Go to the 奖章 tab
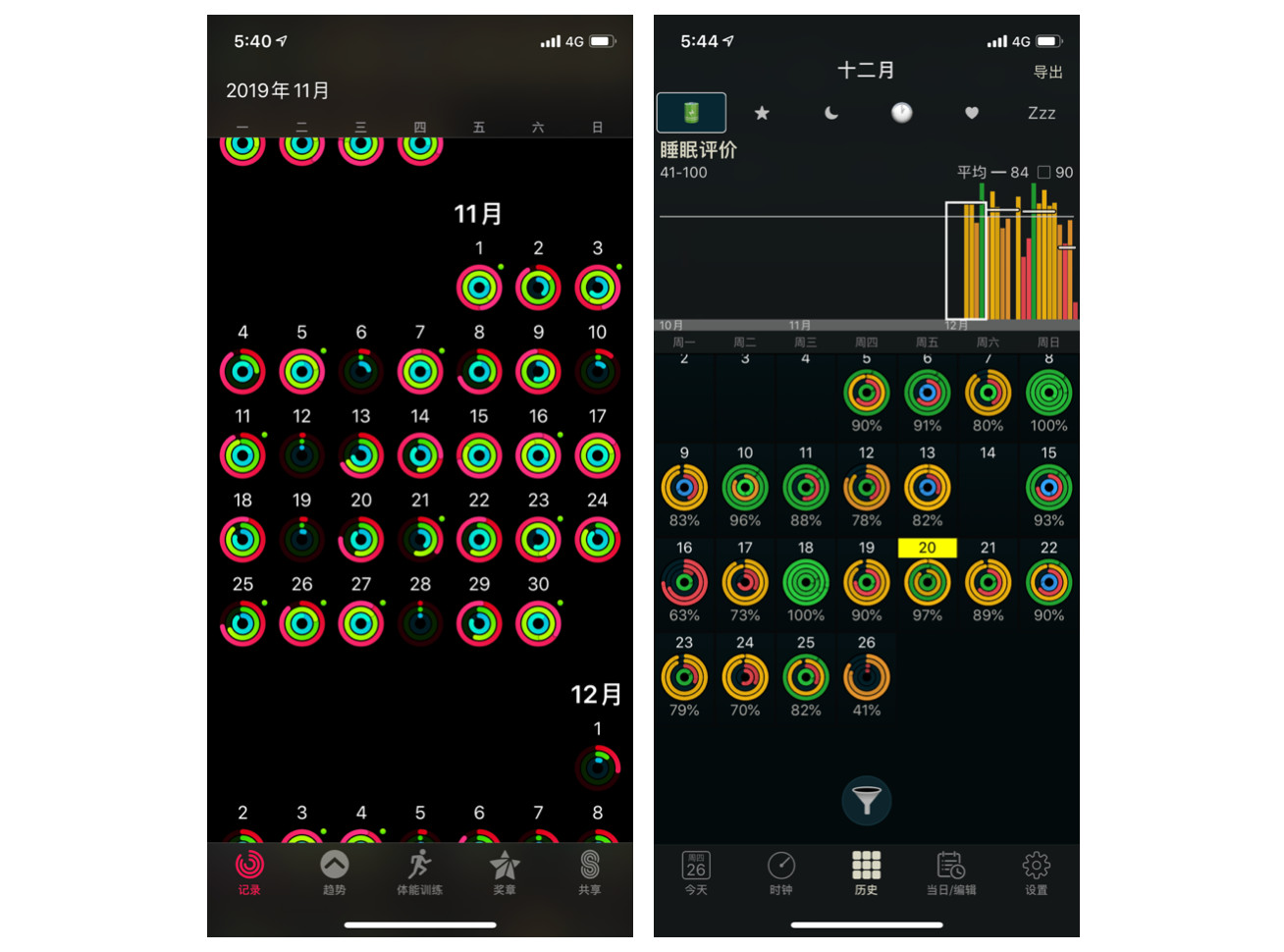This screenshot has height=952, width=1284. pyautogui.click(x=505, y=872)
